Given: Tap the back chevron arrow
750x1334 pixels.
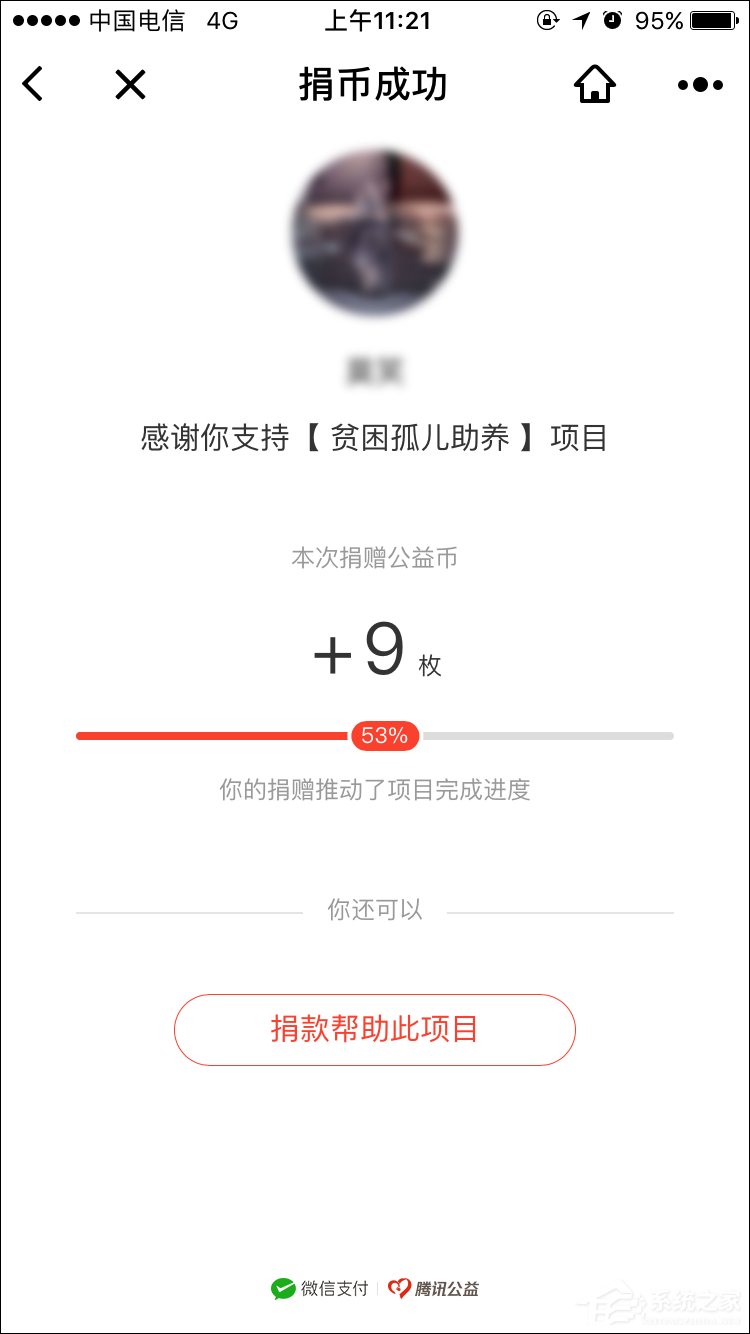Looking at the screenshot, I should 32,85.
